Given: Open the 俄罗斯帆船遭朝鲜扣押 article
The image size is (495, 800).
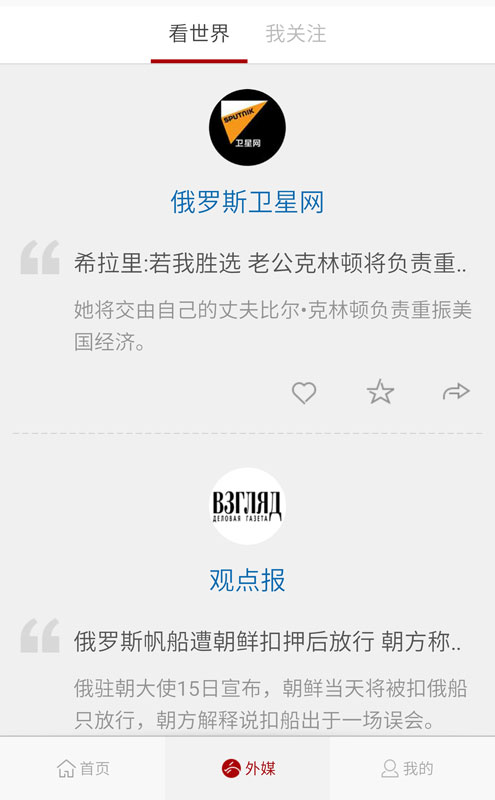Looking at the screenshot, I should click(267, 642).
